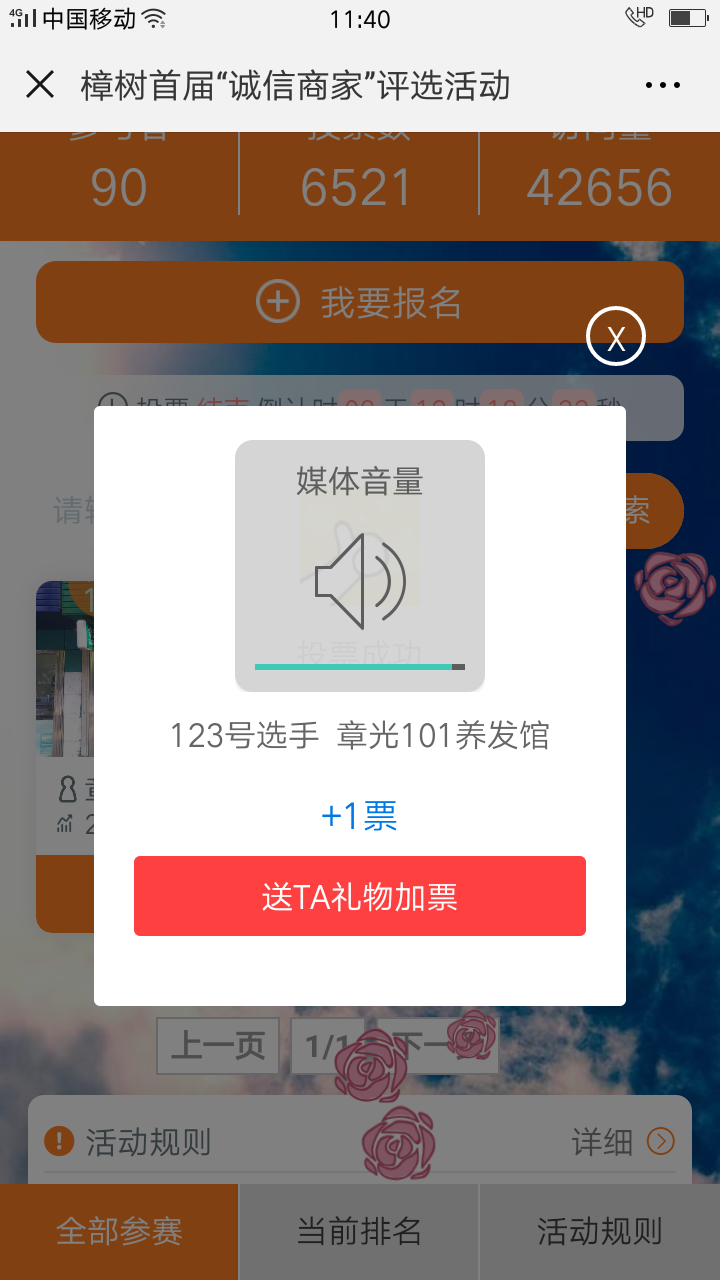Switch to the 当前排名 tab
This screenshot has height=1280, width=720.
[x=359, y=1231]
